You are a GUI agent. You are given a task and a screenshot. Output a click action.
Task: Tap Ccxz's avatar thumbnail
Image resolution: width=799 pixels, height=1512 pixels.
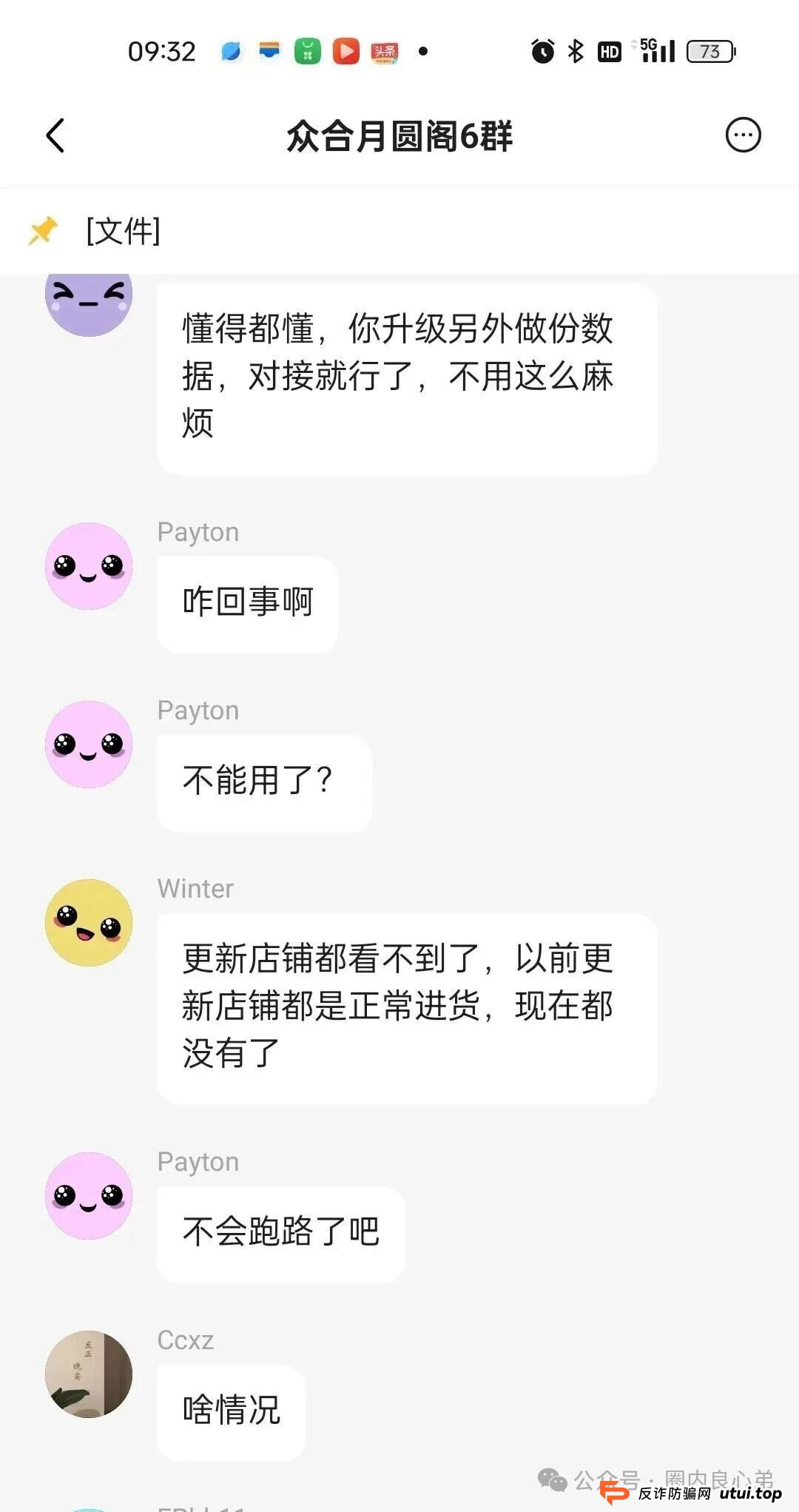(x=89, y=1375)
